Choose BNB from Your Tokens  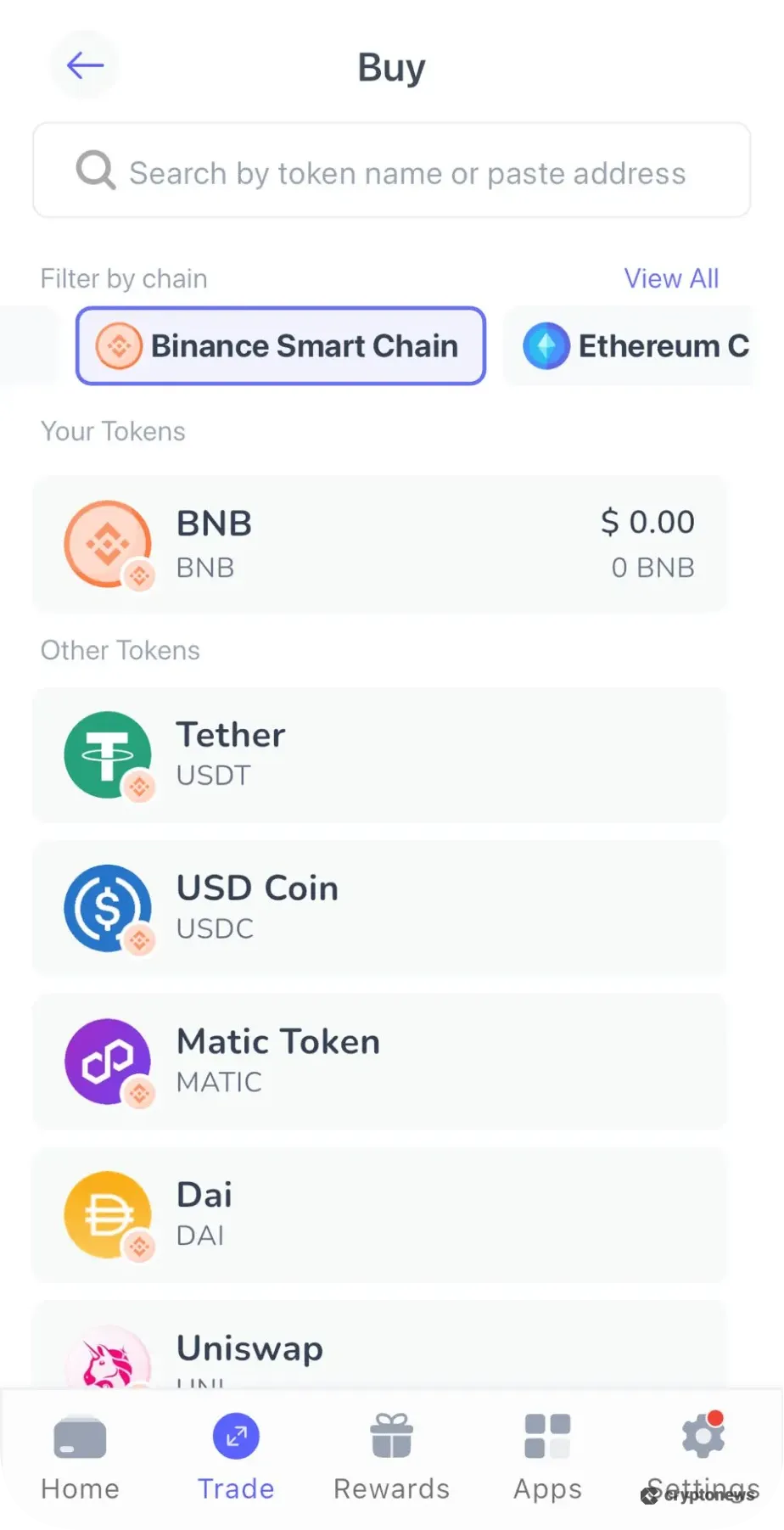[x=379, y=545]
